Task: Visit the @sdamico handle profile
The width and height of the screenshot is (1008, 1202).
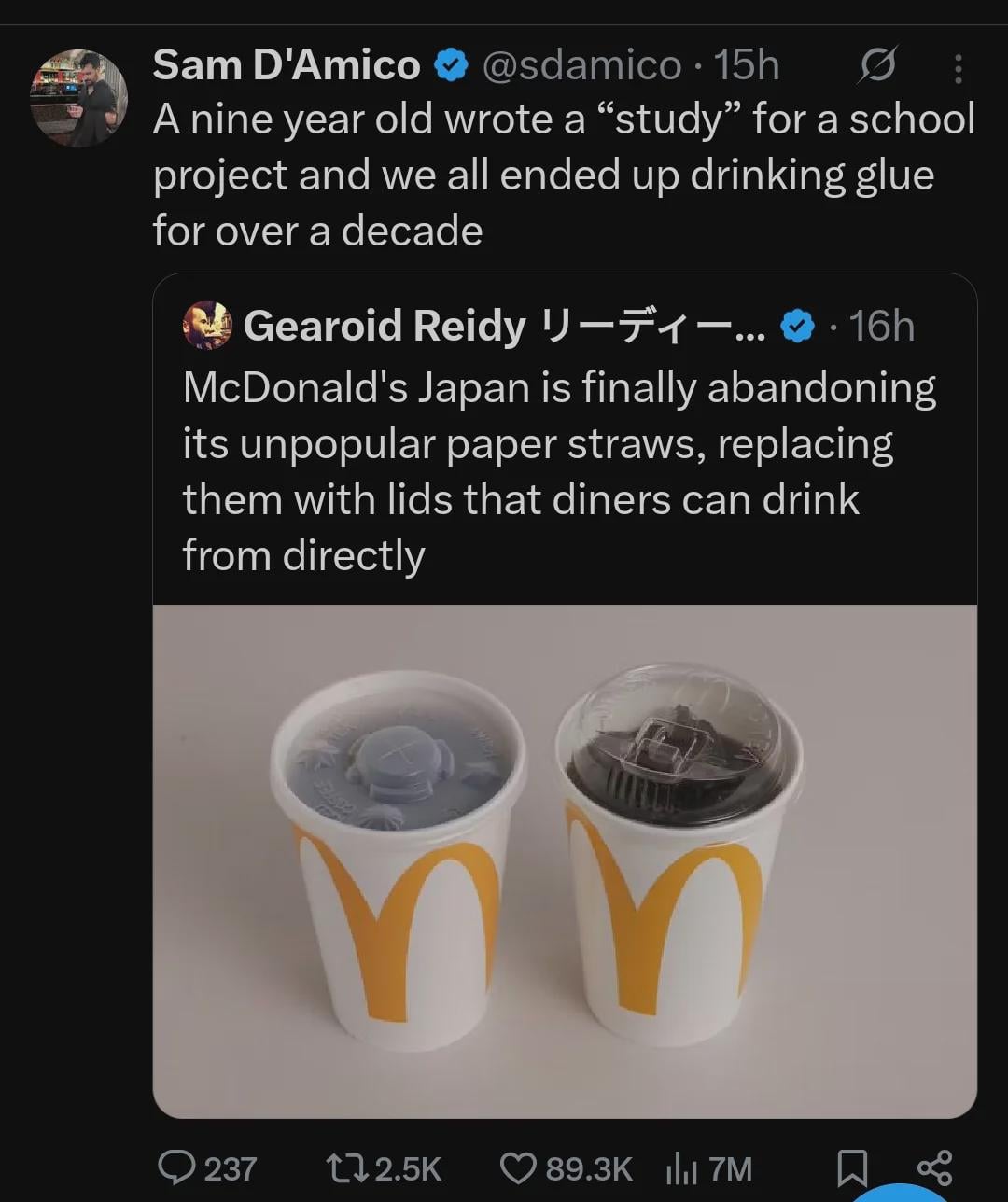Action: 581,66
